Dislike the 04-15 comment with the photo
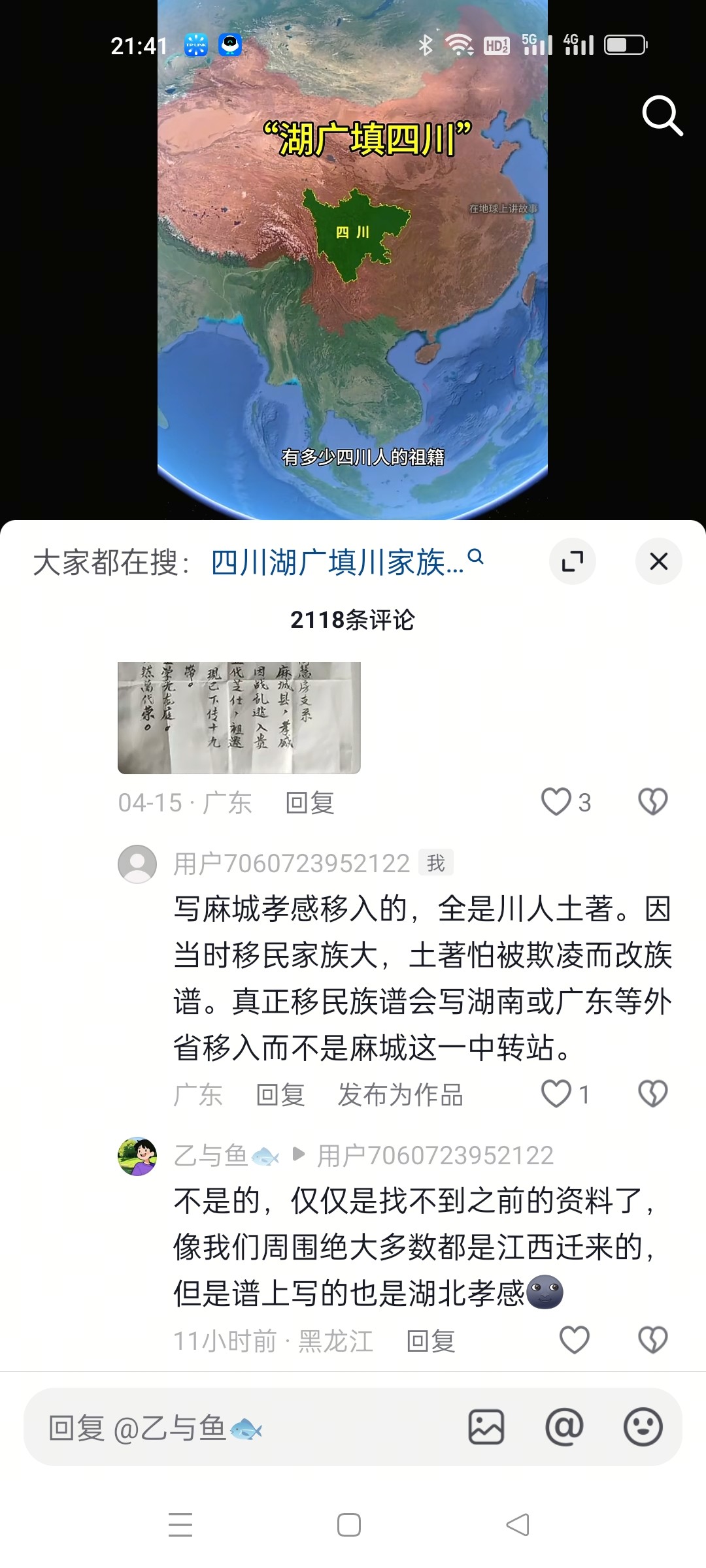 652,802
